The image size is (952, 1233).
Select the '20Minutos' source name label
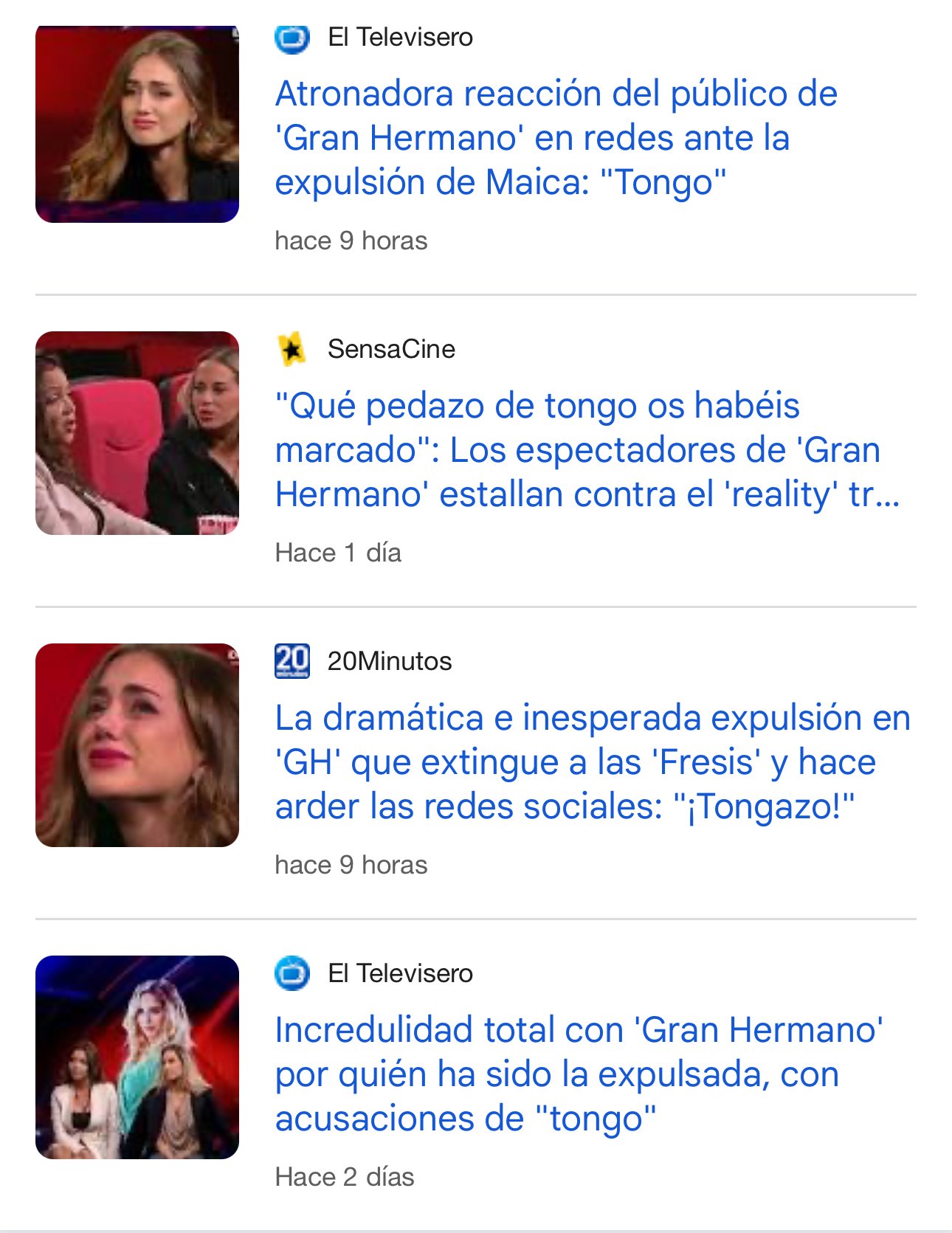(390, 663)
